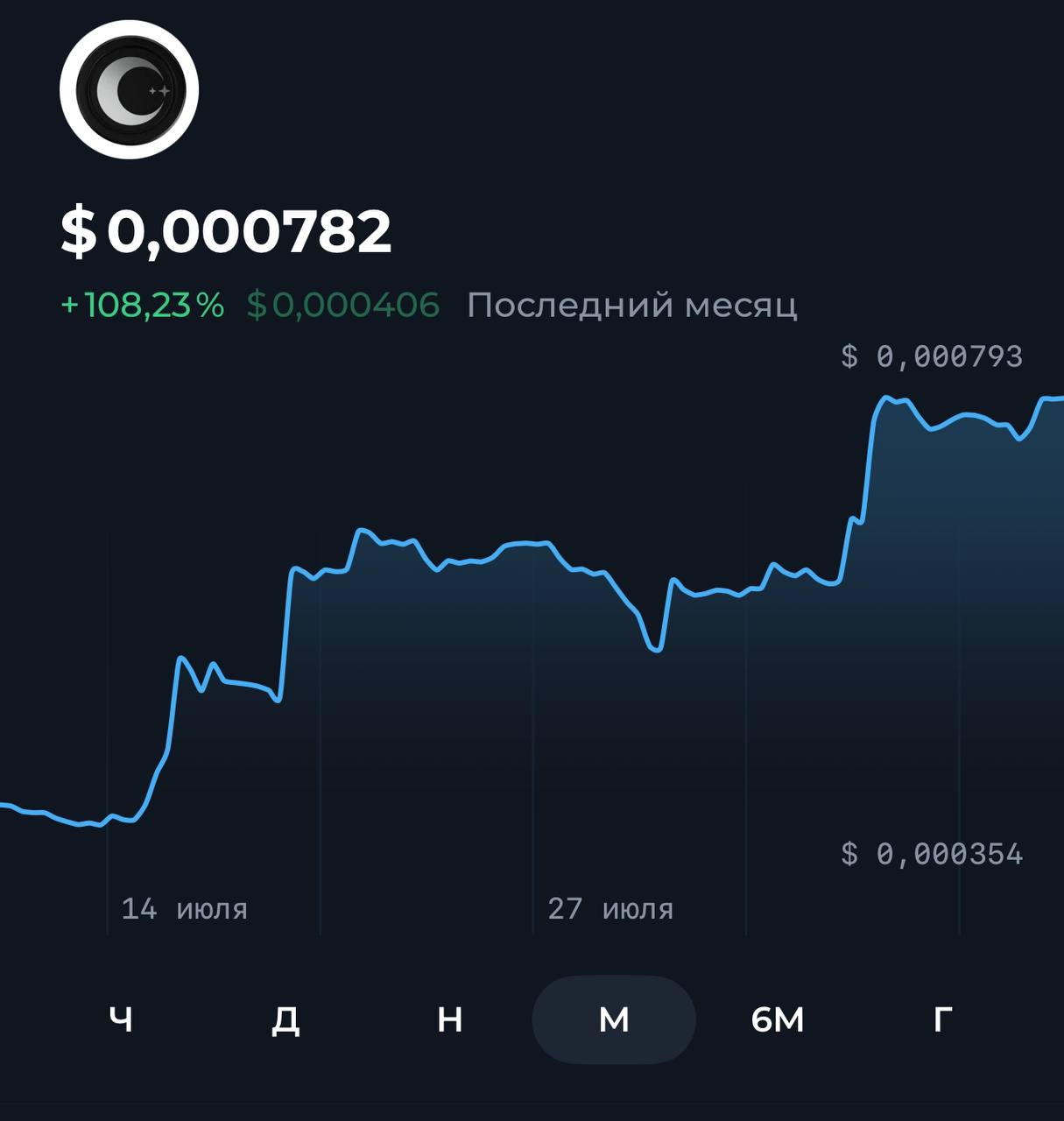
Task: Tap the selected М month range
Action: tap(614, 1019)
